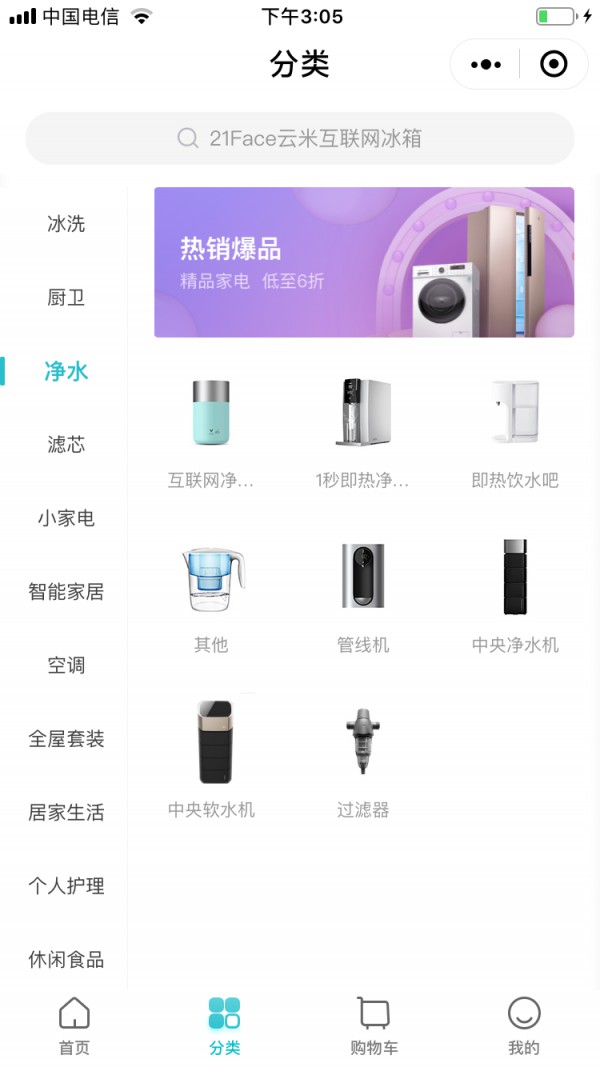Tap the search box for 21Face云米互联网冰箱

pos(300,138)
